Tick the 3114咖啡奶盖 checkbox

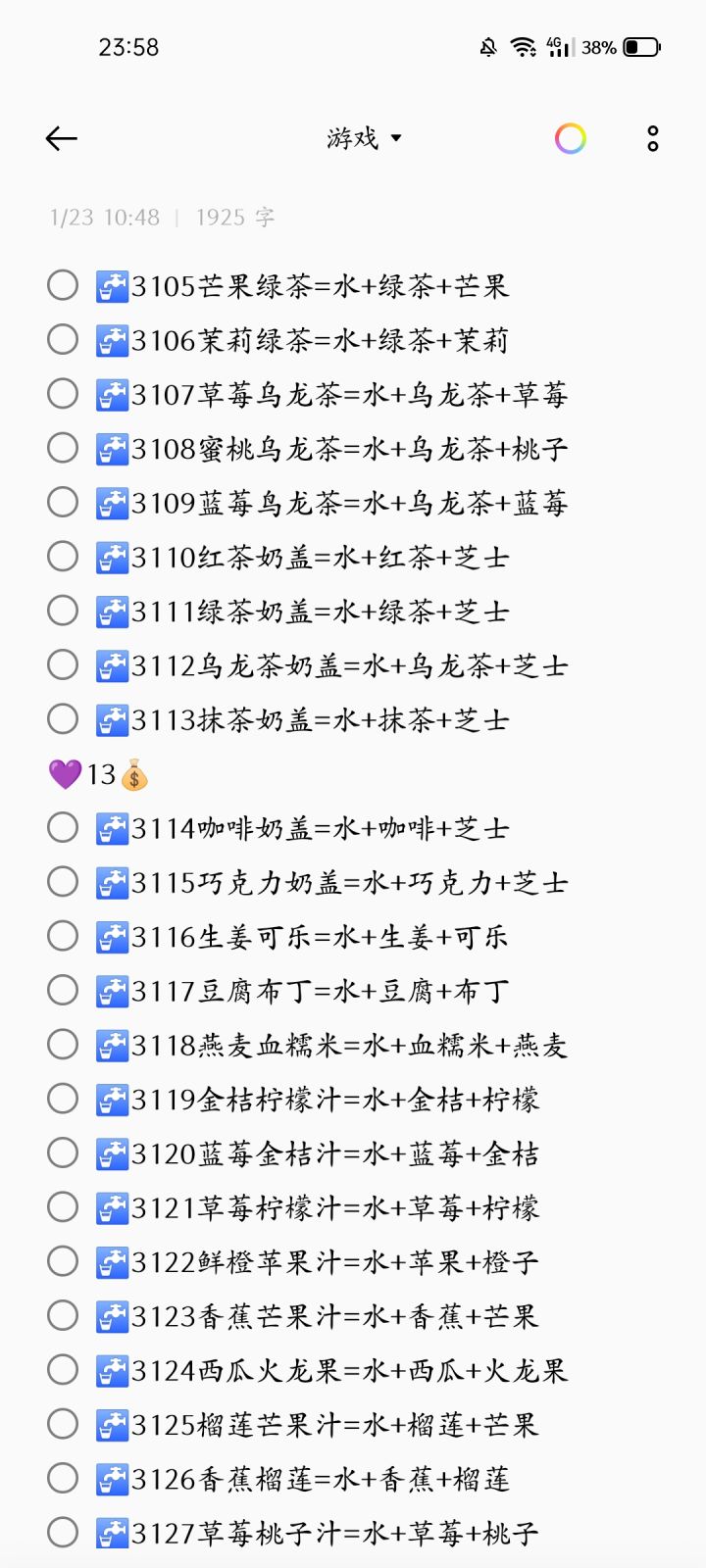[x=63, y=827]
